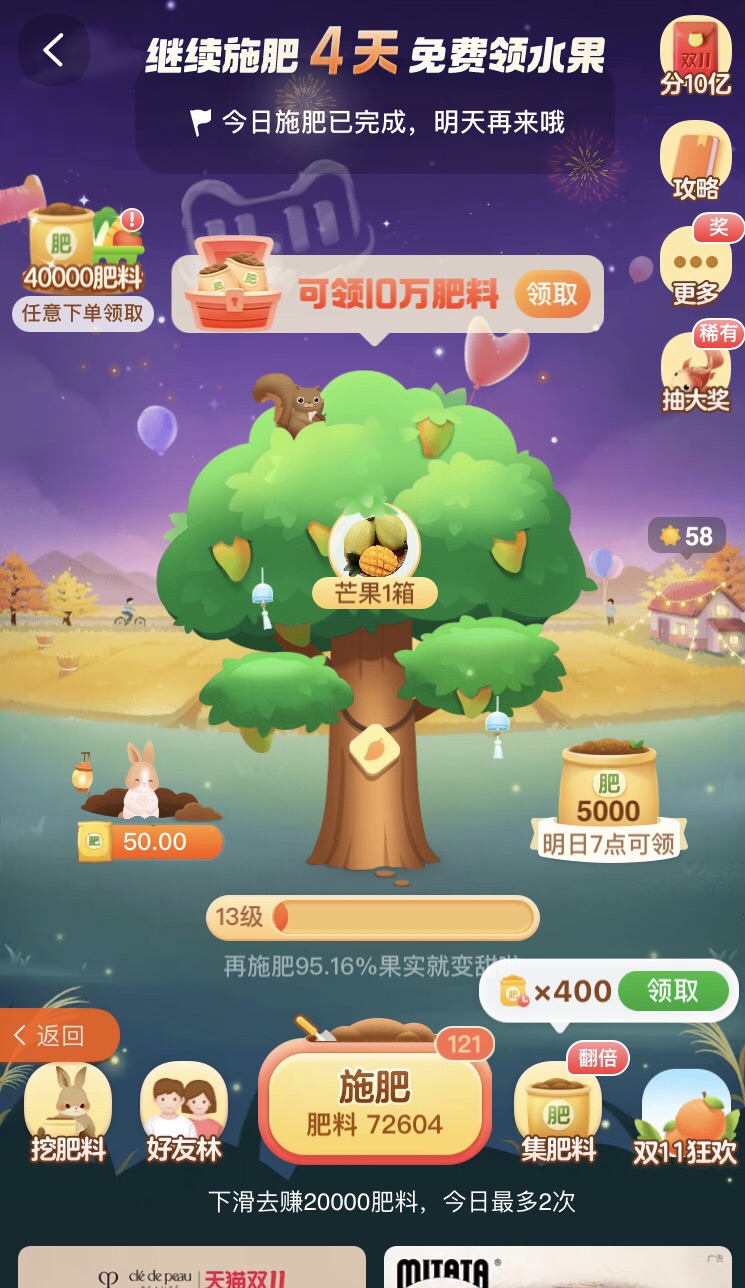This screenshot has width=745, height=1288.
Task: Open the clé de peau ad card
Action: (190, 1268)
